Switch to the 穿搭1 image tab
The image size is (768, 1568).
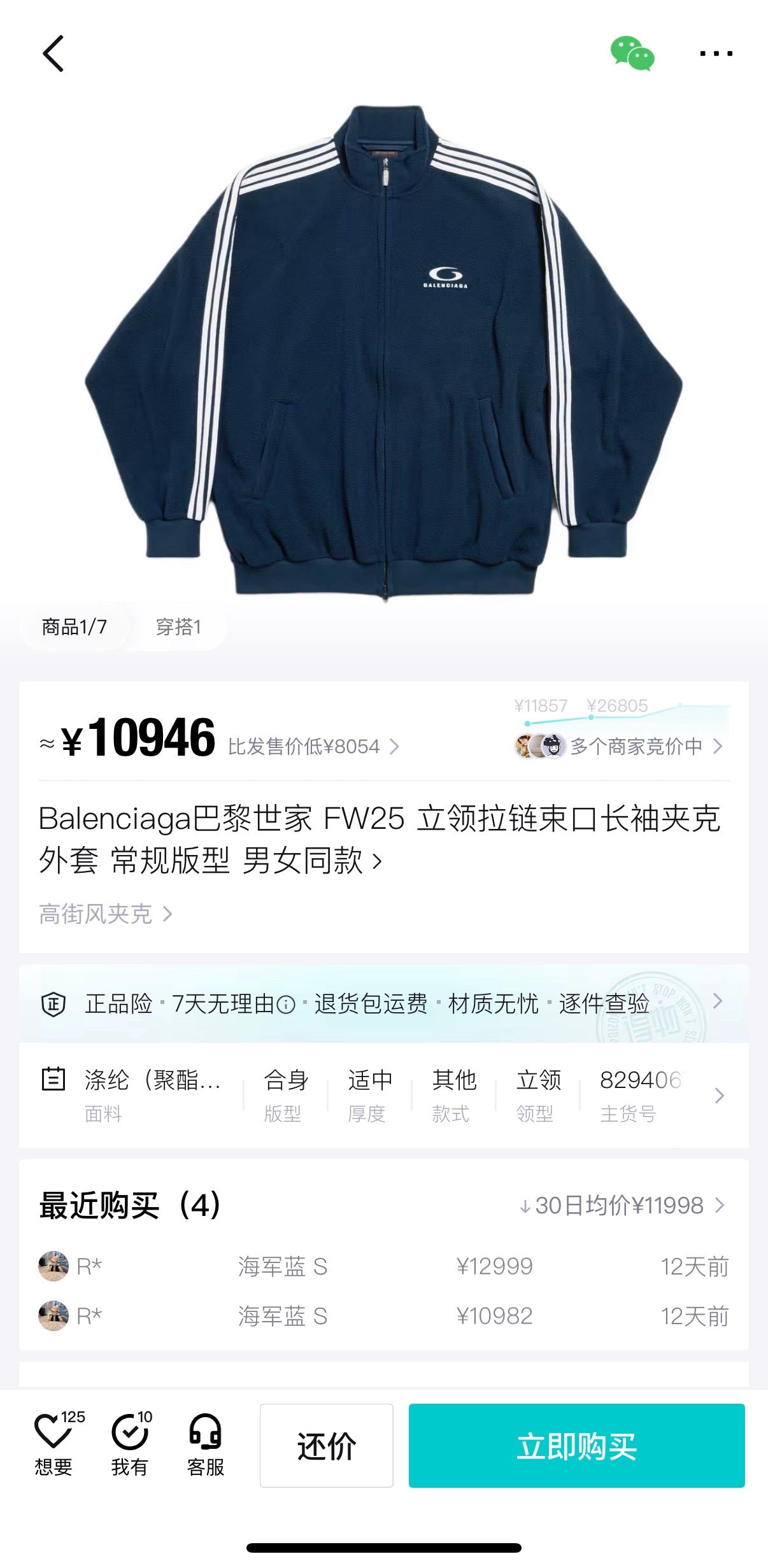[x=178, y=627]
